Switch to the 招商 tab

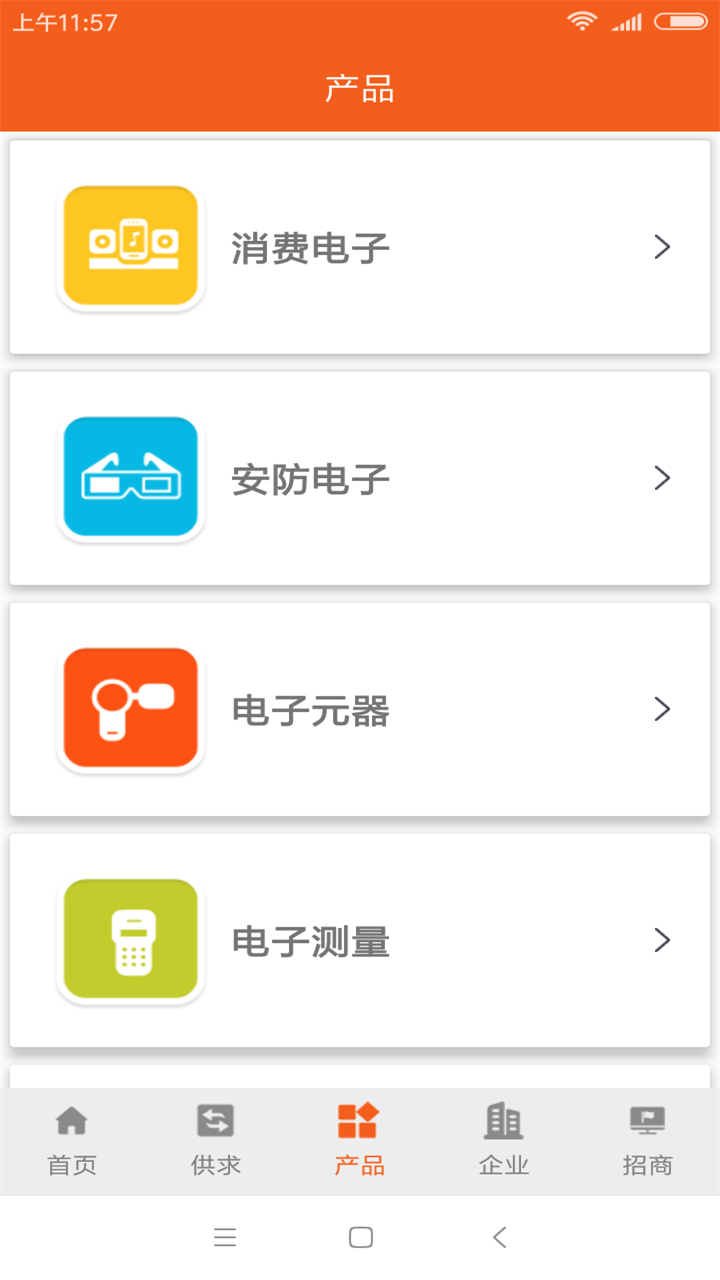(648, 1141)
